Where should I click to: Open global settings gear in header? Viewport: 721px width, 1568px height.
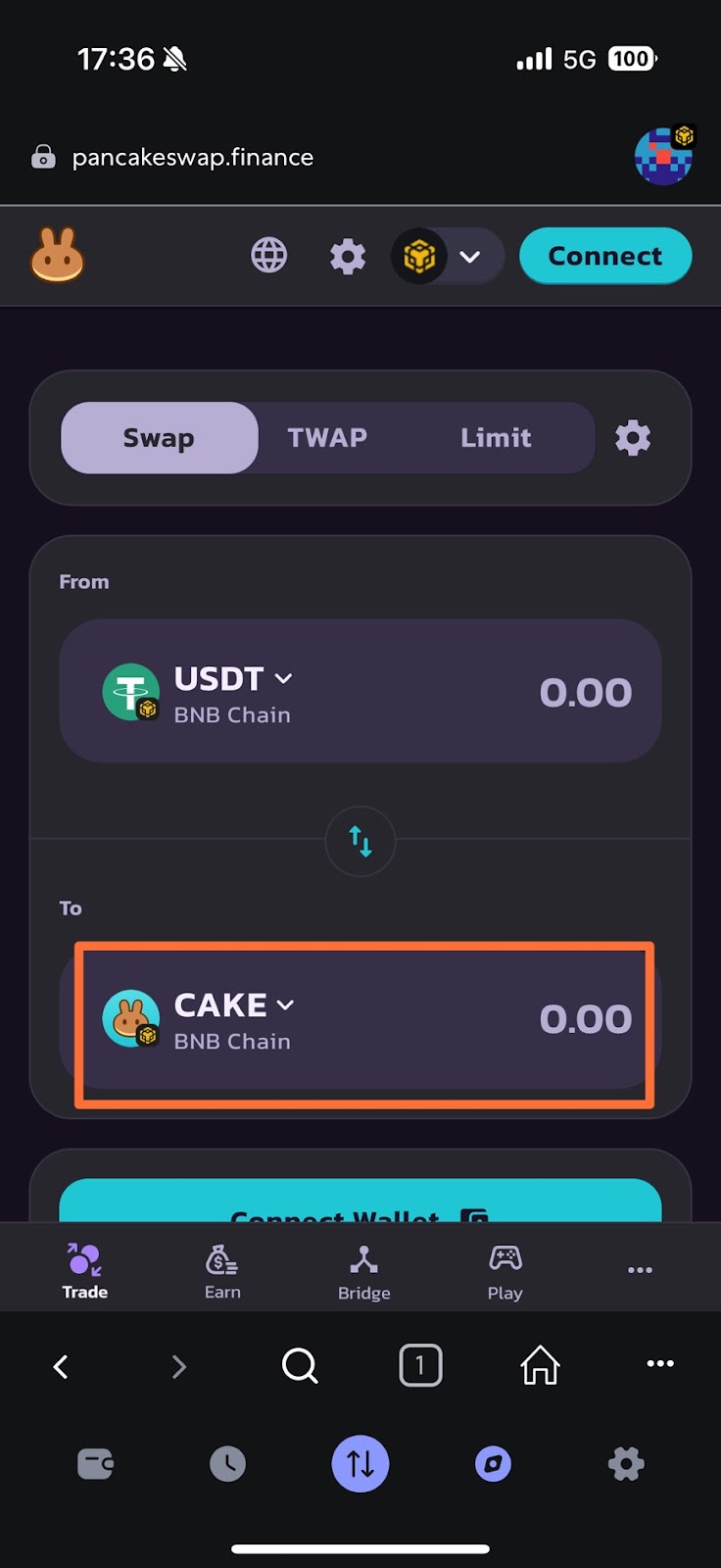pos(347,257)
